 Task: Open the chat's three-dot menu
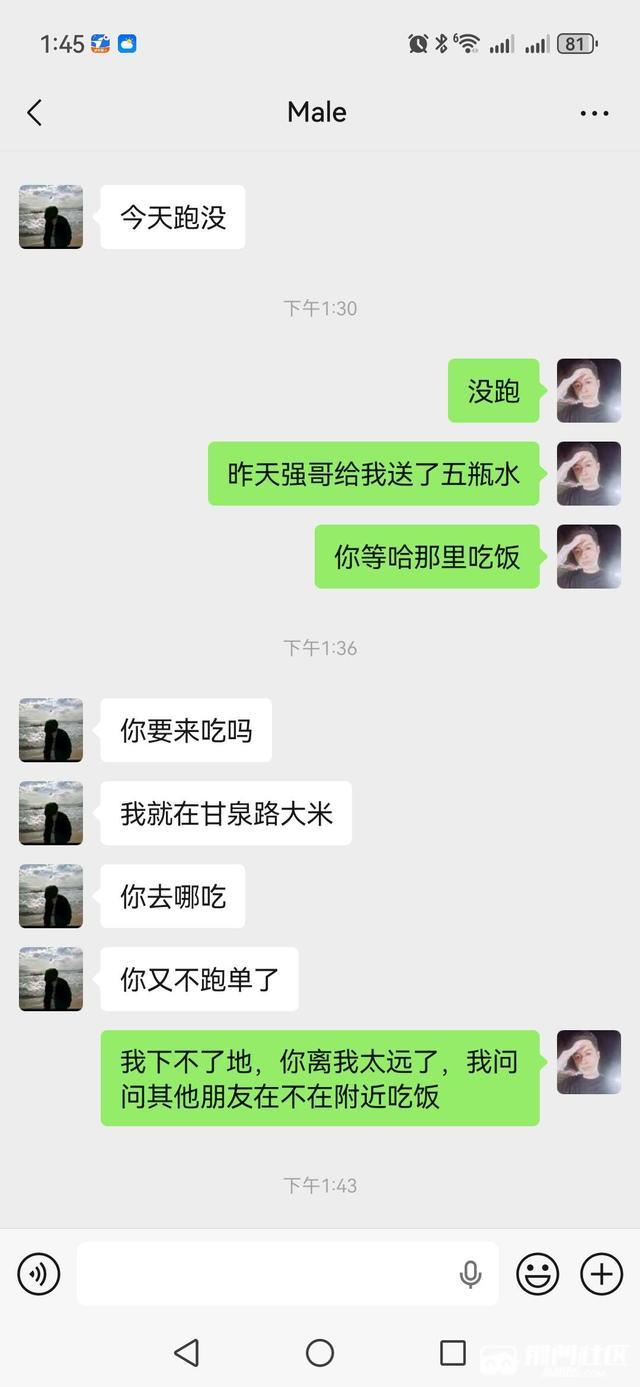pos(594,113)
